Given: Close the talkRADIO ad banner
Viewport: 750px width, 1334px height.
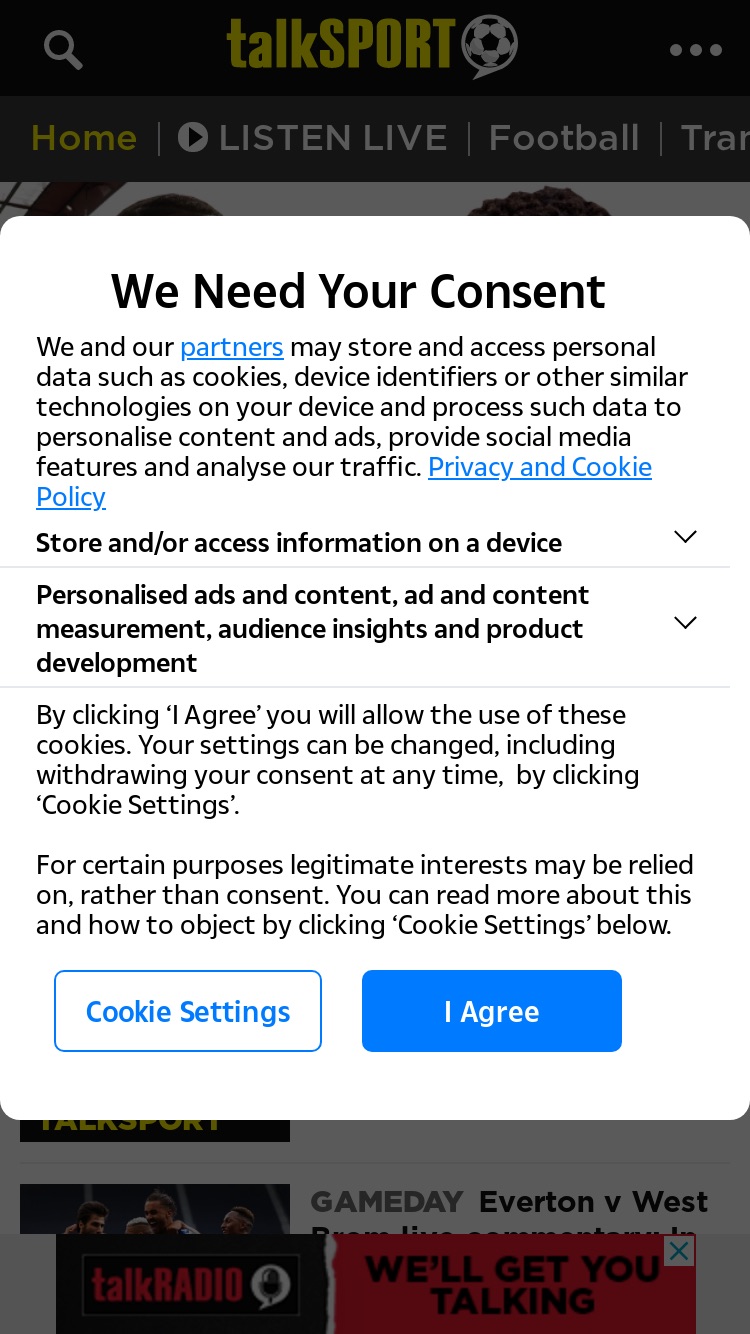Looking at the screenshot, I should pyautogui.click(x=679, y=1251).
